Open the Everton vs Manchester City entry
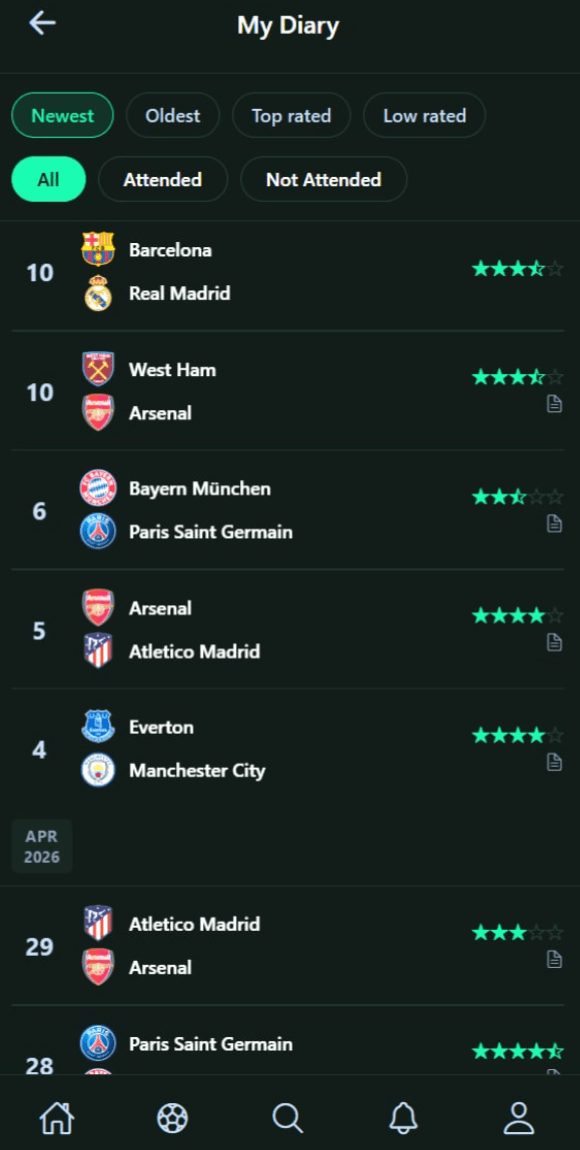580x1150 pixels. pos(288,749)
